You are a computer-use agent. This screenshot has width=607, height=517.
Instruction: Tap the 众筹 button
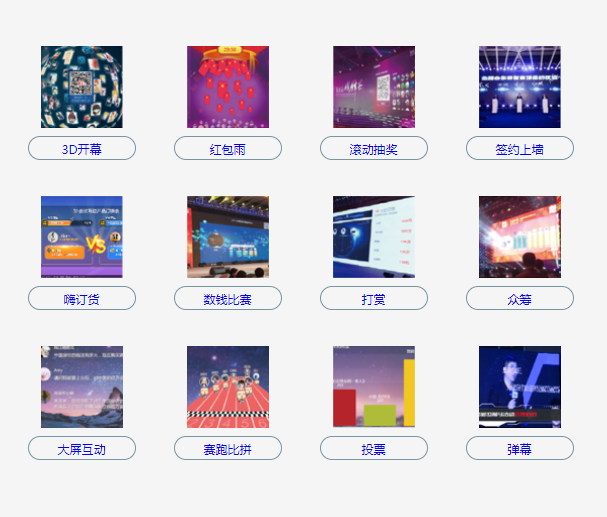tap(520, 298)
